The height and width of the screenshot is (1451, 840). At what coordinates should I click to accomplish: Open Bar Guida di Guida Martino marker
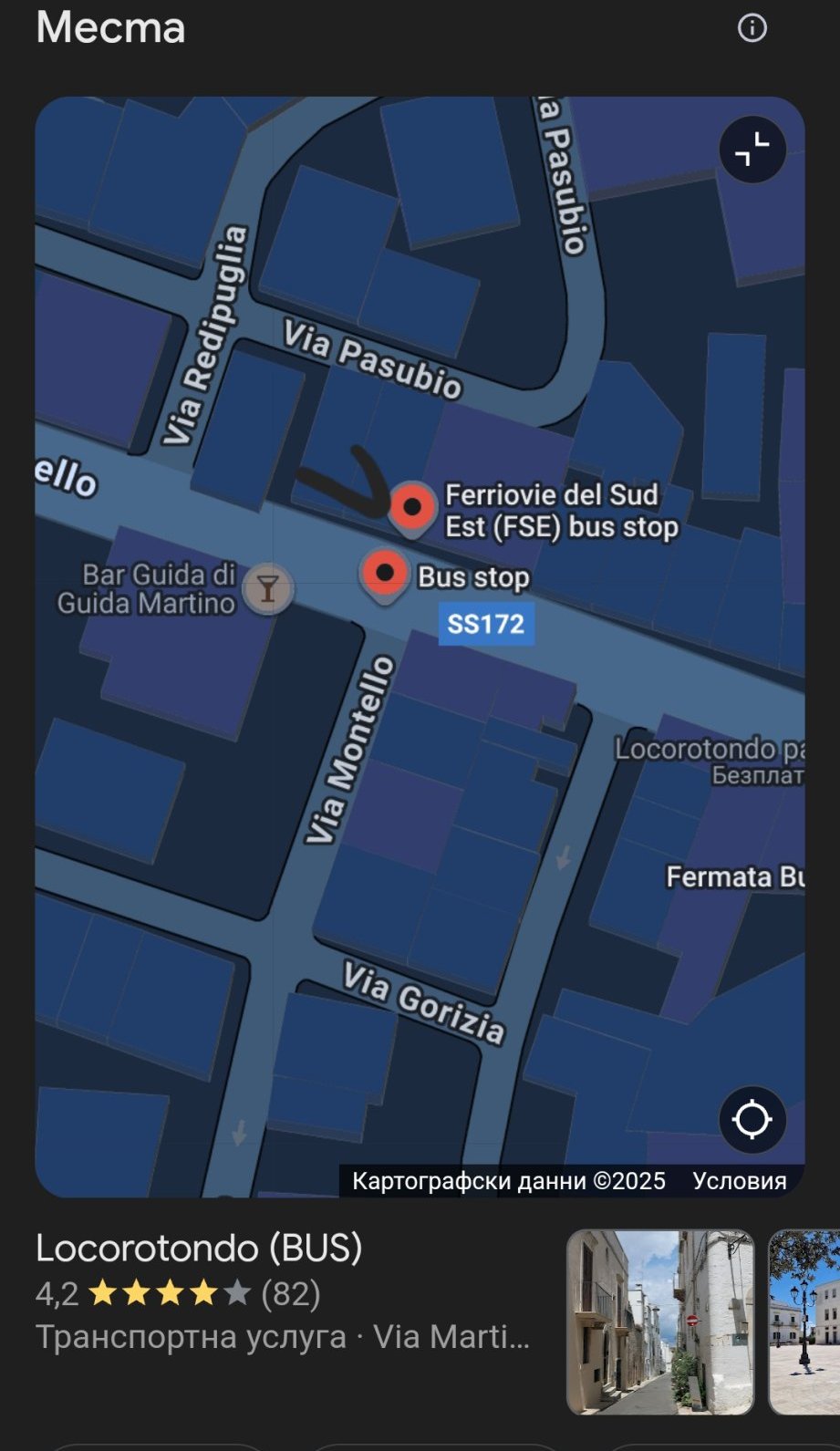click(x=267, y=588)
